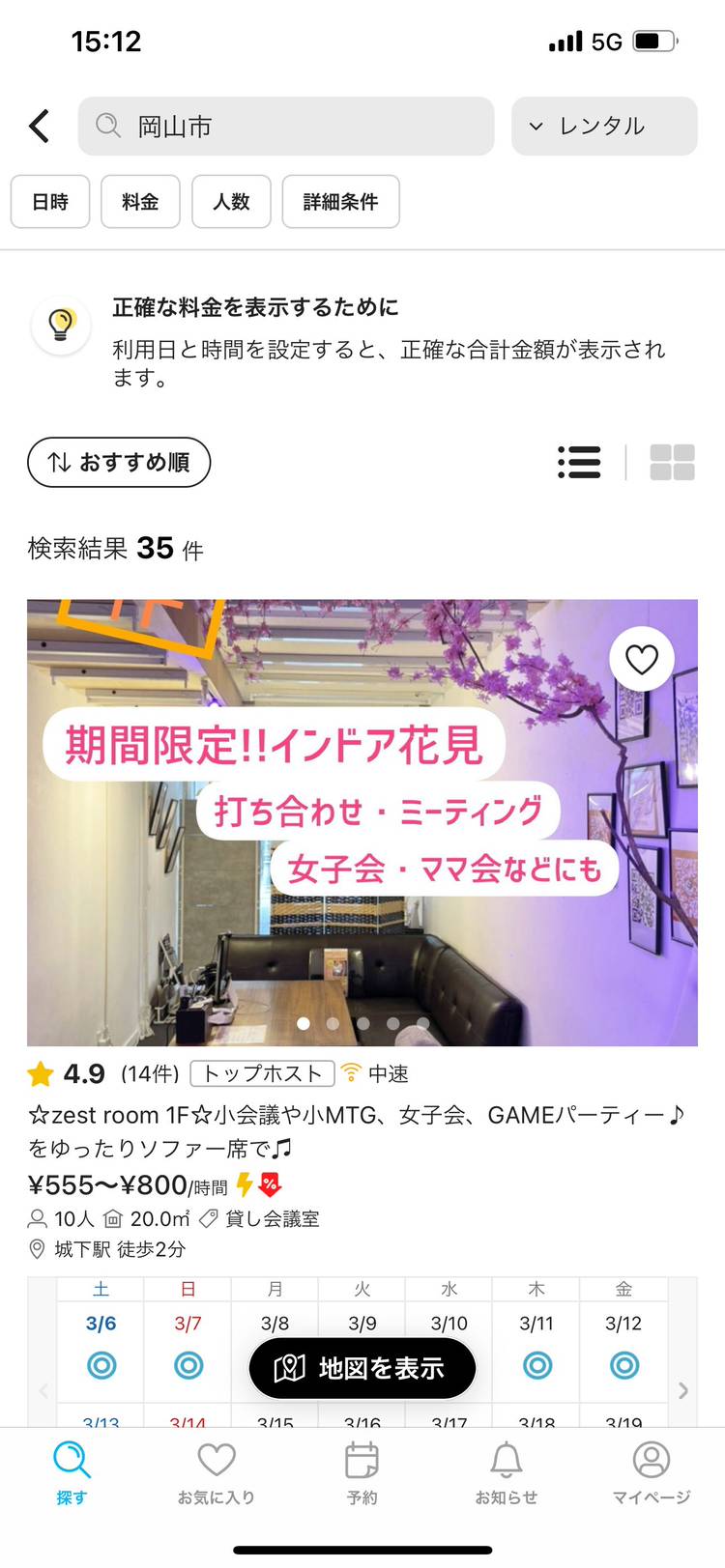Open the zest room 1F space listing

pyautogui.click(x=356, y=1130)
